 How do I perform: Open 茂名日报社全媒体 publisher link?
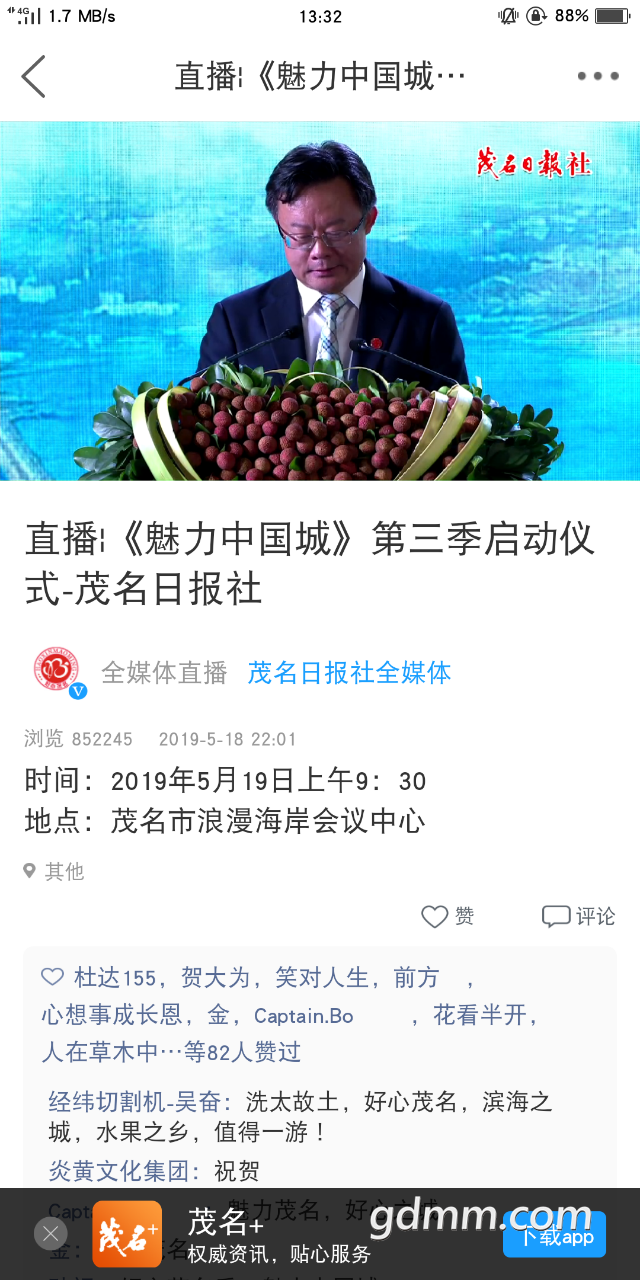pyautogui.click(x=349, y=673)
